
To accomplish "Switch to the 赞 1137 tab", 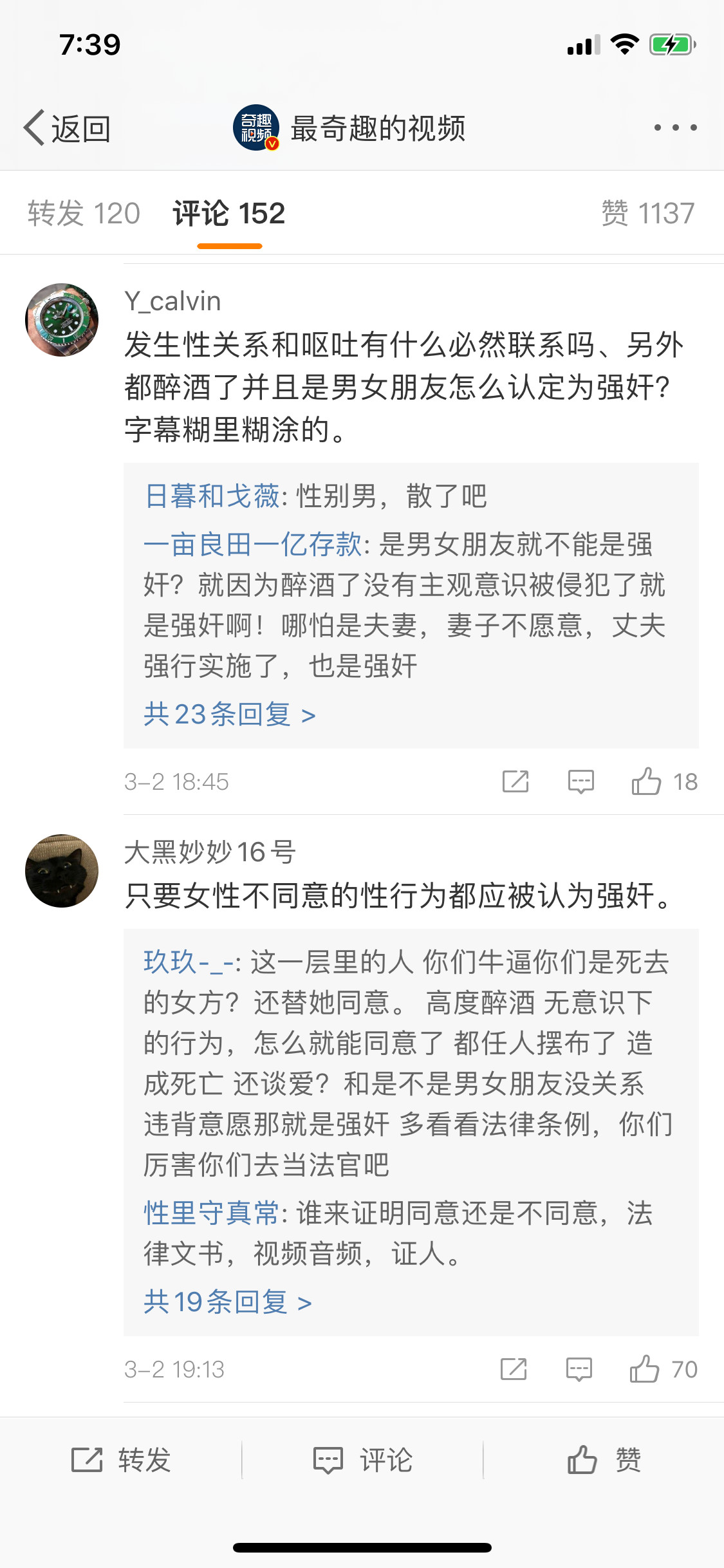I will point(648,213).
